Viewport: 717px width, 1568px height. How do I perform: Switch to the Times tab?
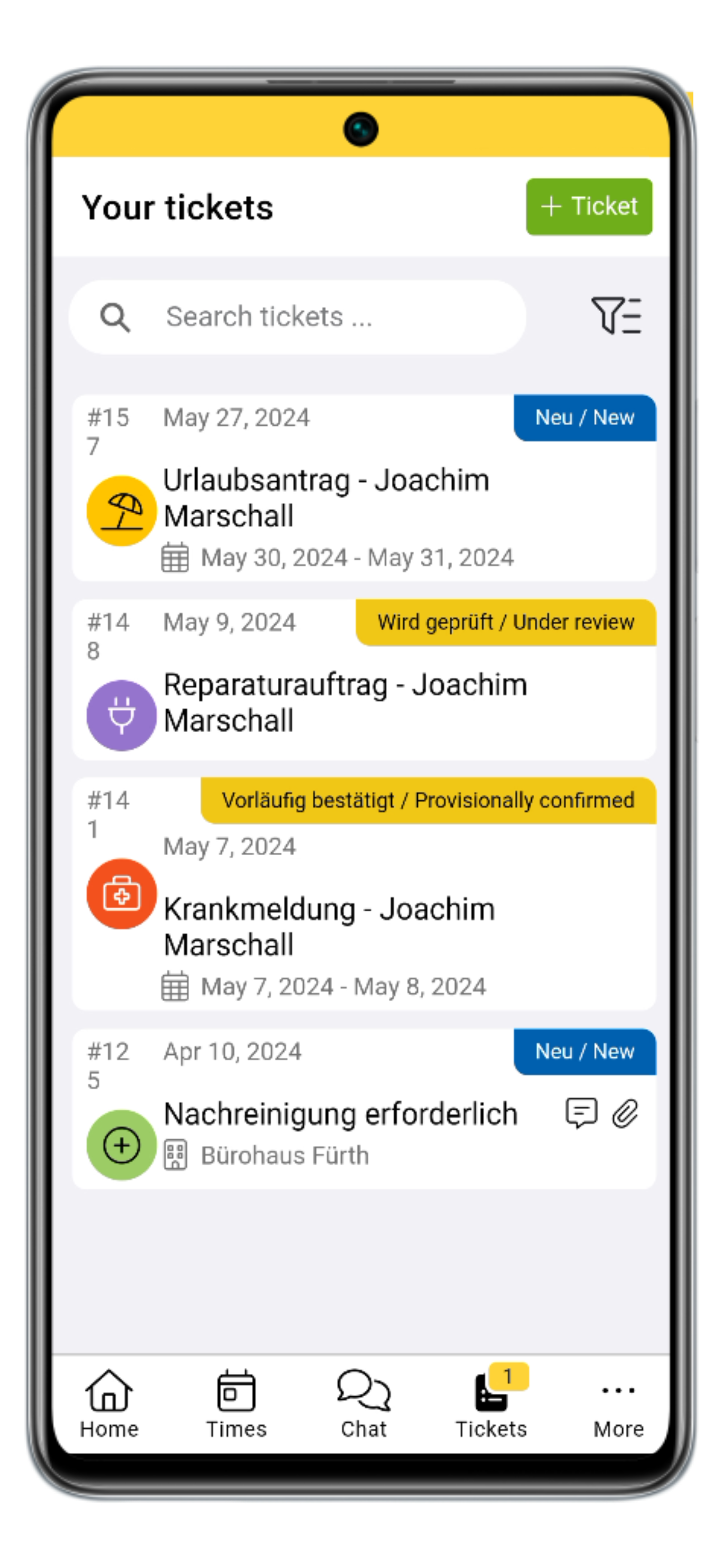click(x=236, y=1403)
